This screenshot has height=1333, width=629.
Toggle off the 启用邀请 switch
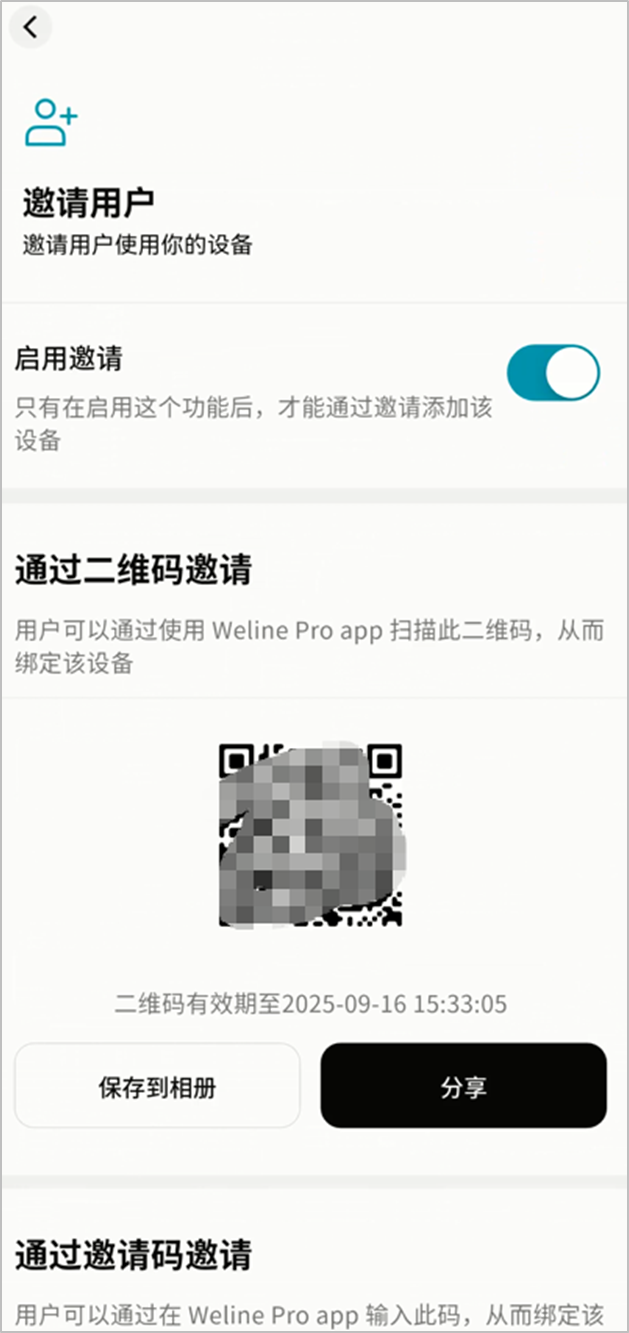[552, 374]
